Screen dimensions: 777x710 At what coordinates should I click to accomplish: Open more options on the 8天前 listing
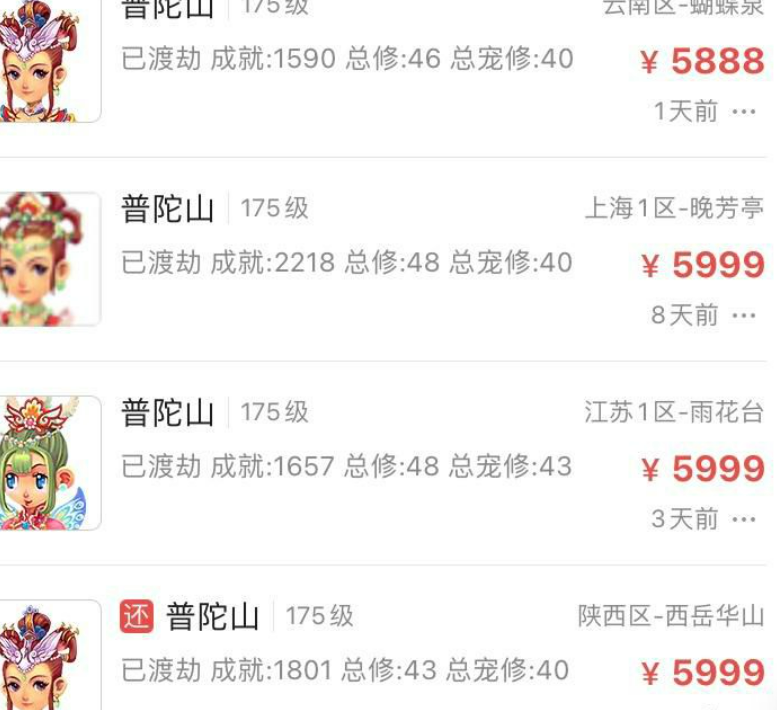(744, 315)
